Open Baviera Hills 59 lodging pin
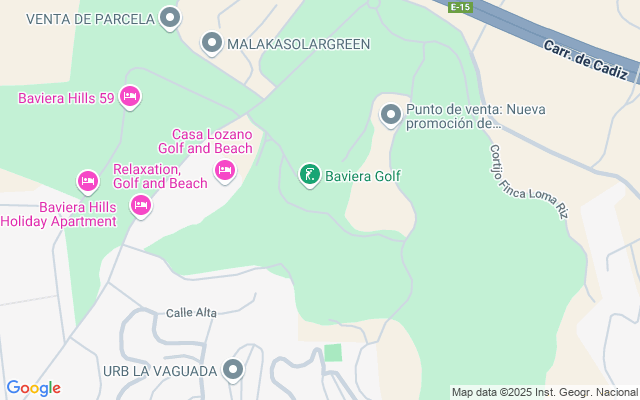 coord(129,96)
